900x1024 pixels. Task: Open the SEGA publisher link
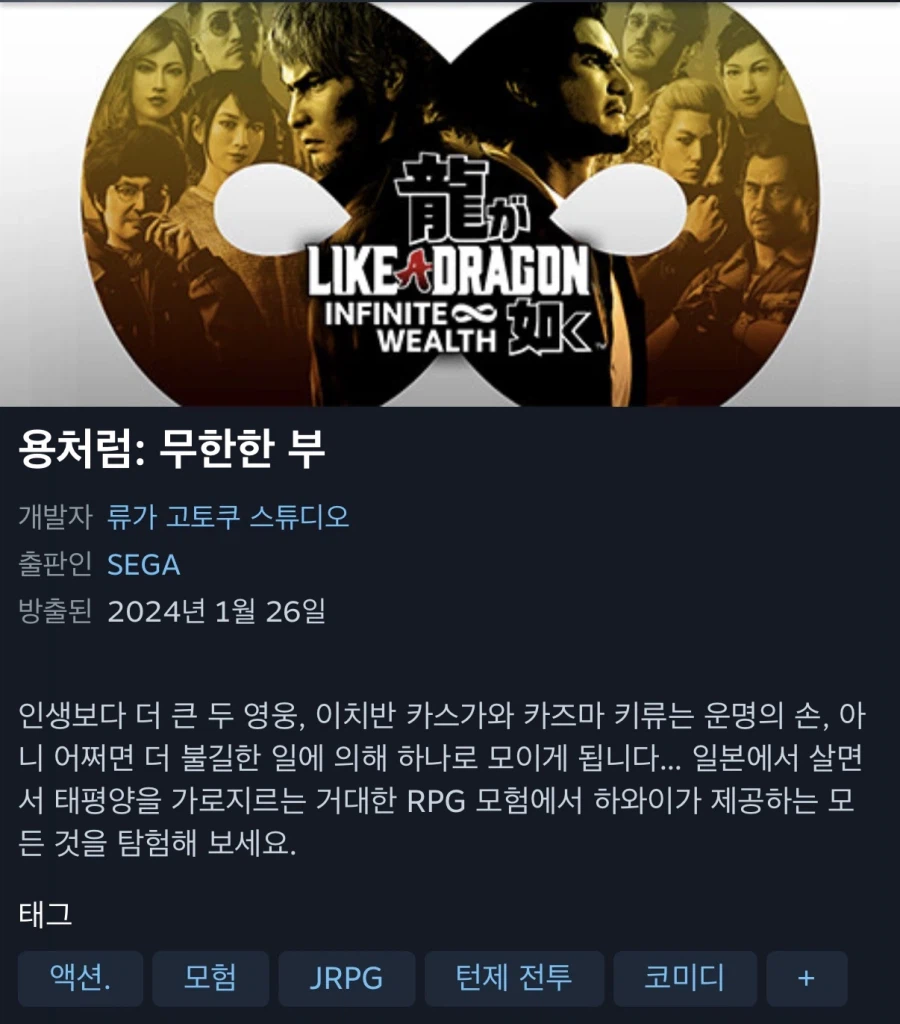coord(144,565)
